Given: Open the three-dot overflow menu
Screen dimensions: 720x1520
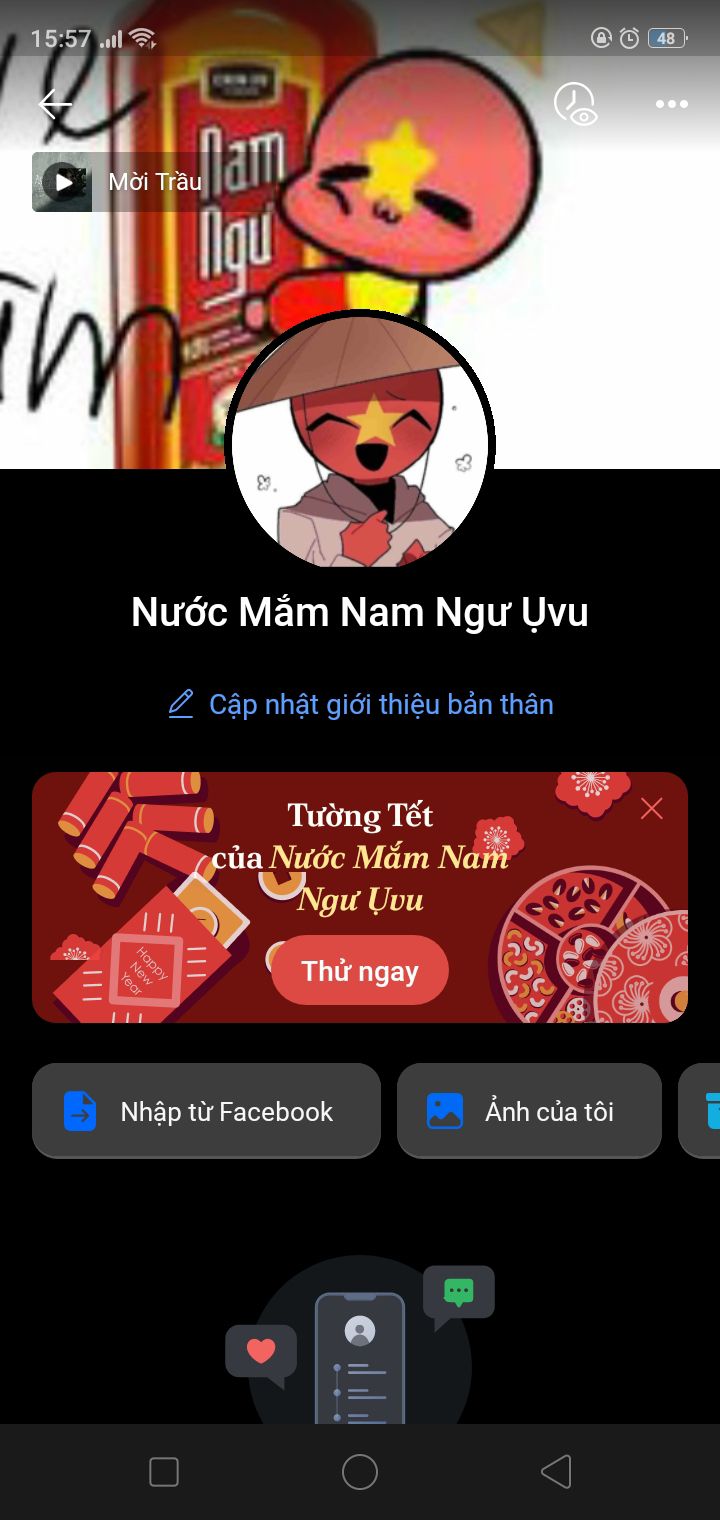Looking at the screenshot, I should click(671, 104).
